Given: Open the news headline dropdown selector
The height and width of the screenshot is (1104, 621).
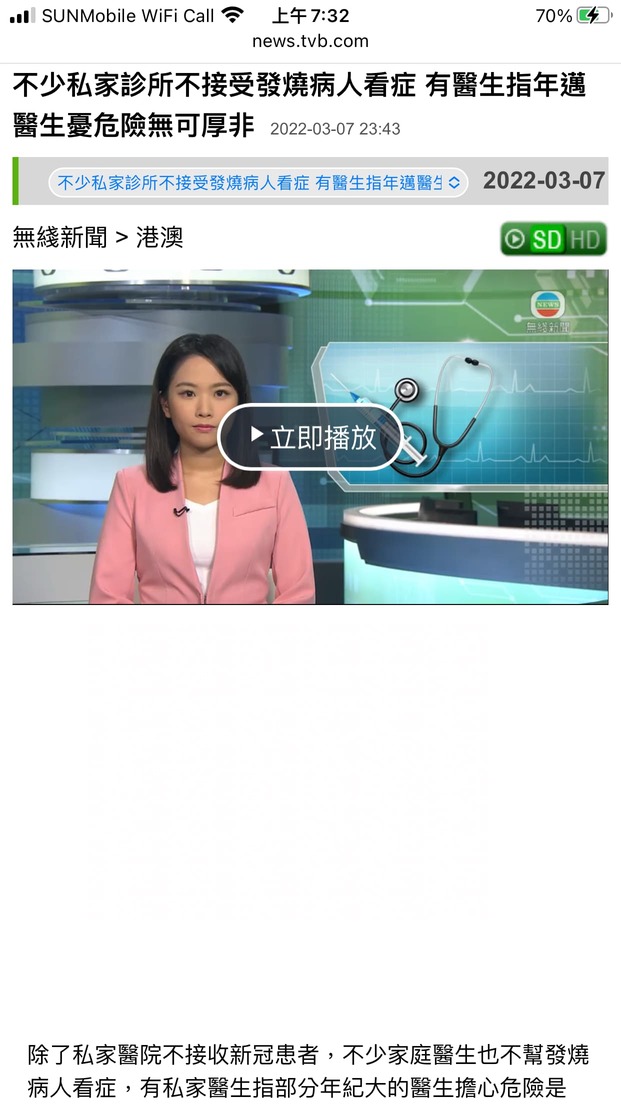Looking at the screenshot, I should coord(258,182).
